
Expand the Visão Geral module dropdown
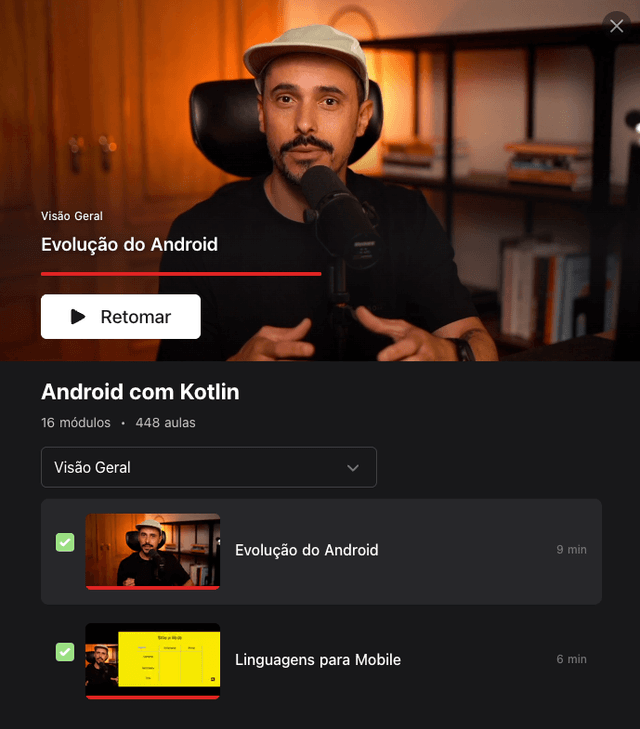pyautogui.click(x=209, y=467)
